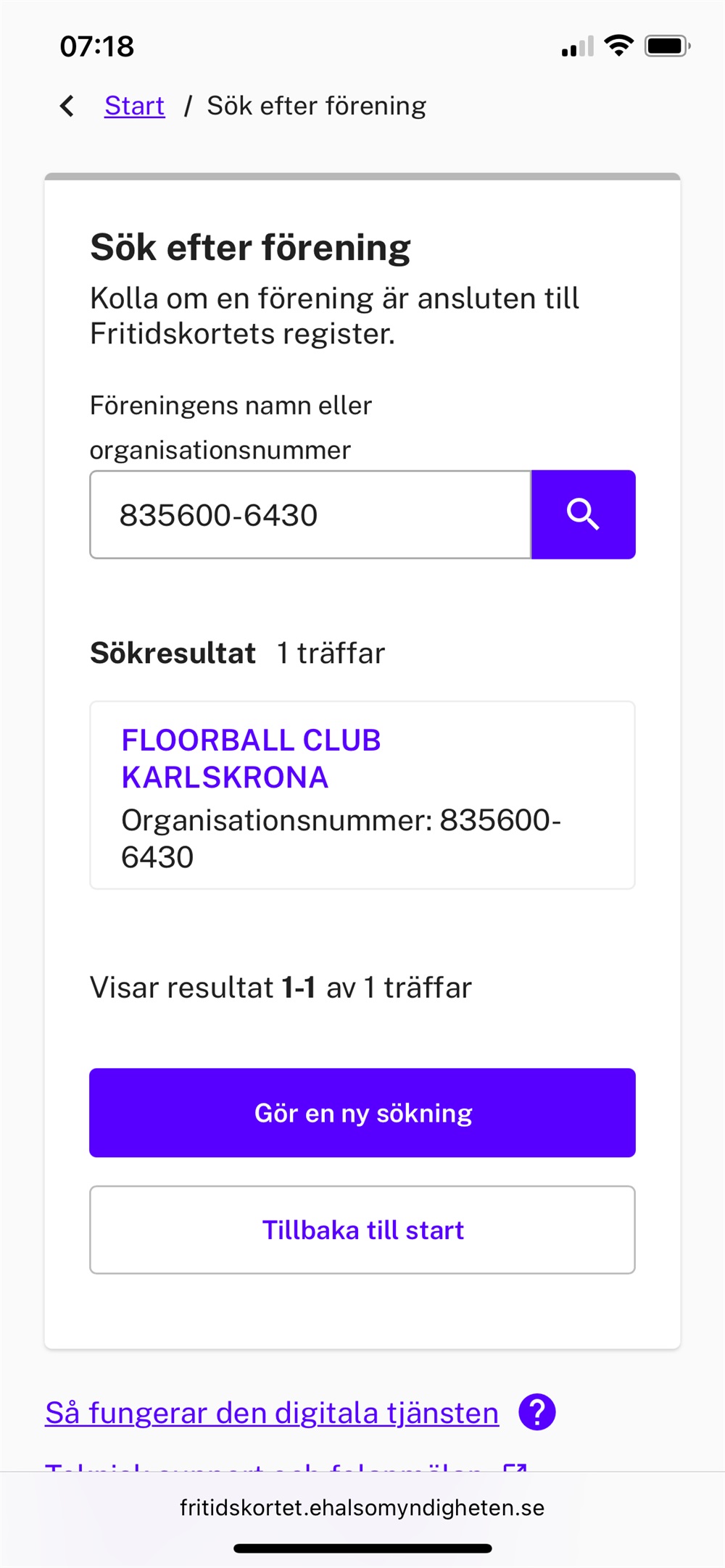Open Så fungerar den digitala tjänsten
This screenshot has width=725, height=1568.
coord(272,1412)
